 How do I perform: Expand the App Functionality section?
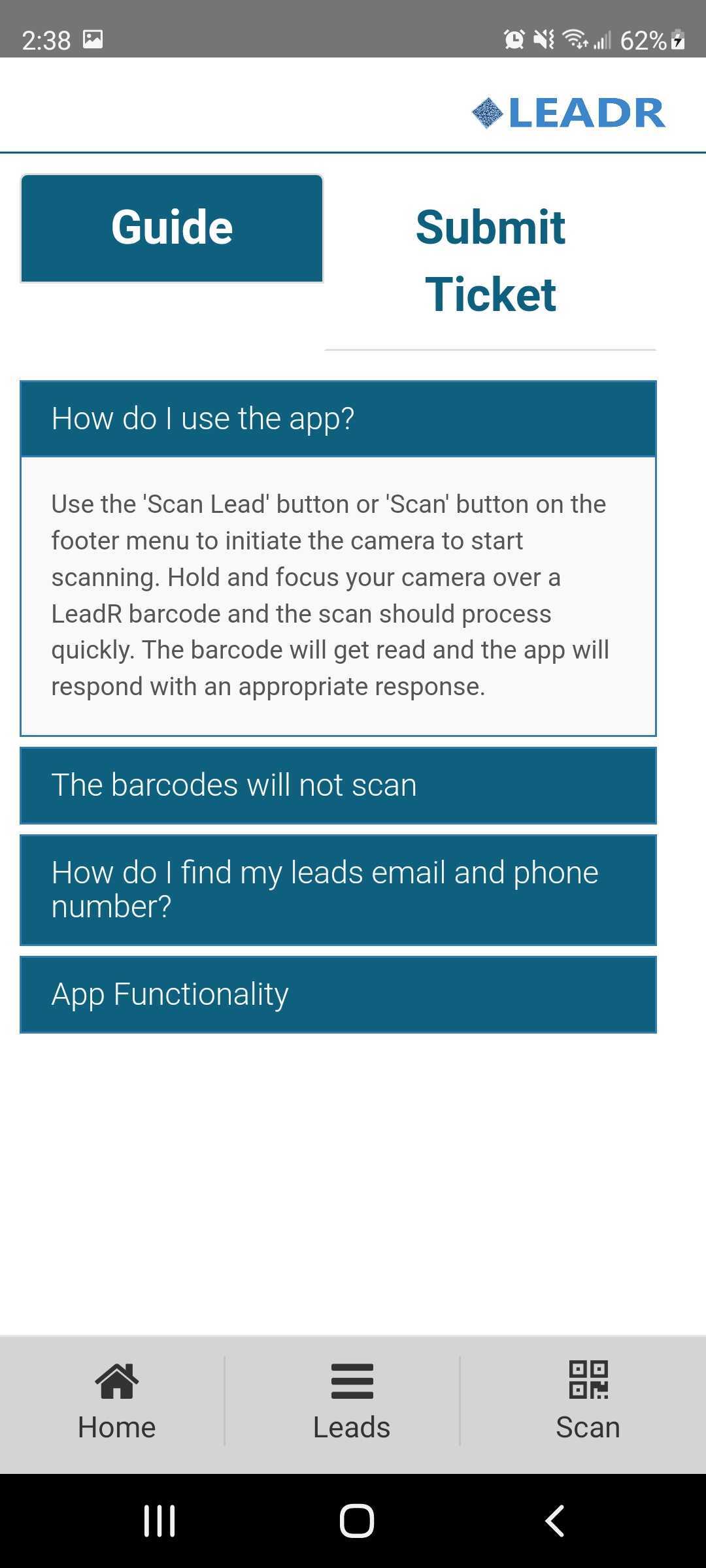pyautogui.click(x=338, y=994)
